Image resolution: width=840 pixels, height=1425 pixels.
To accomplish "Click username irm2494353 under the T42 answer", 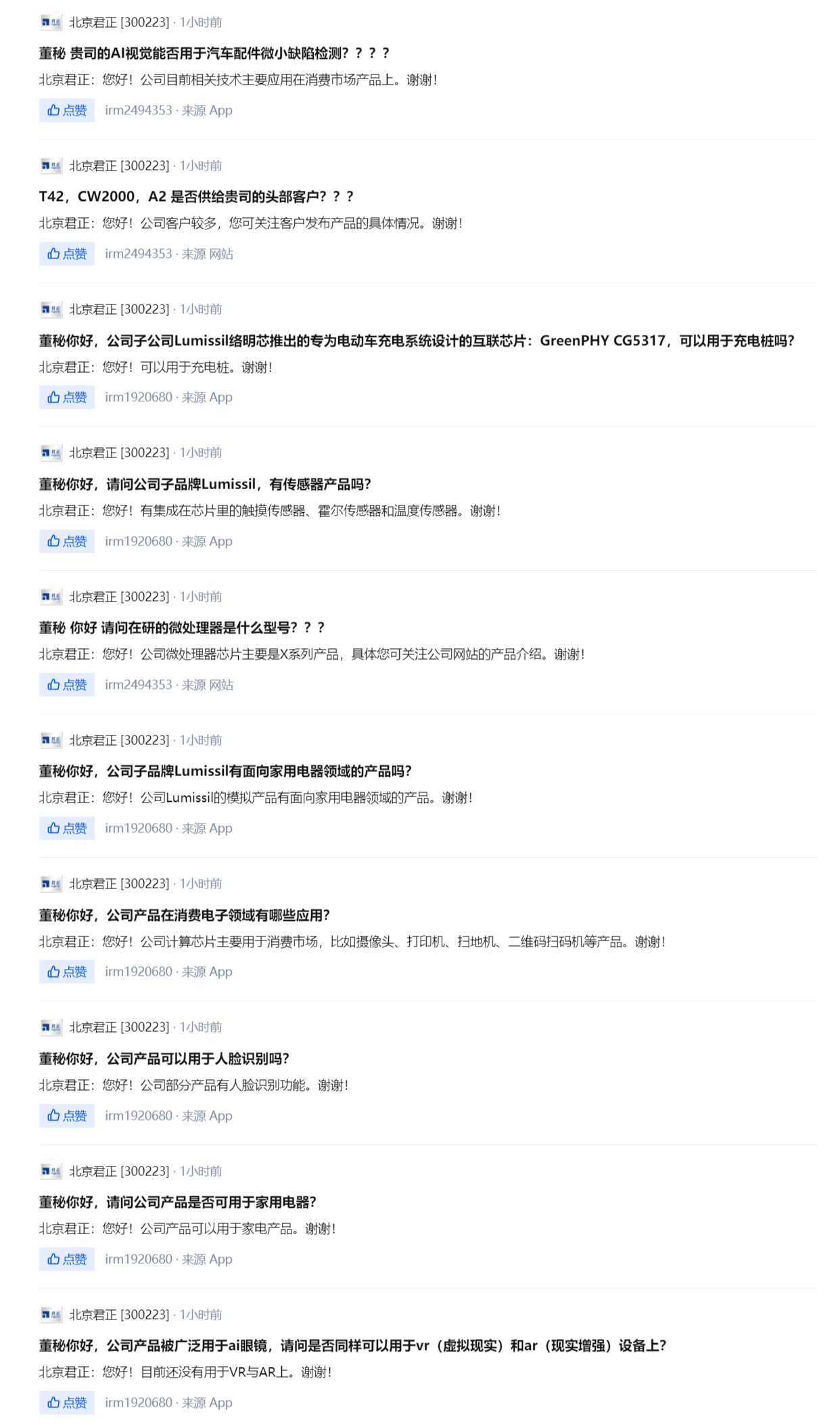I will (139, 254).
